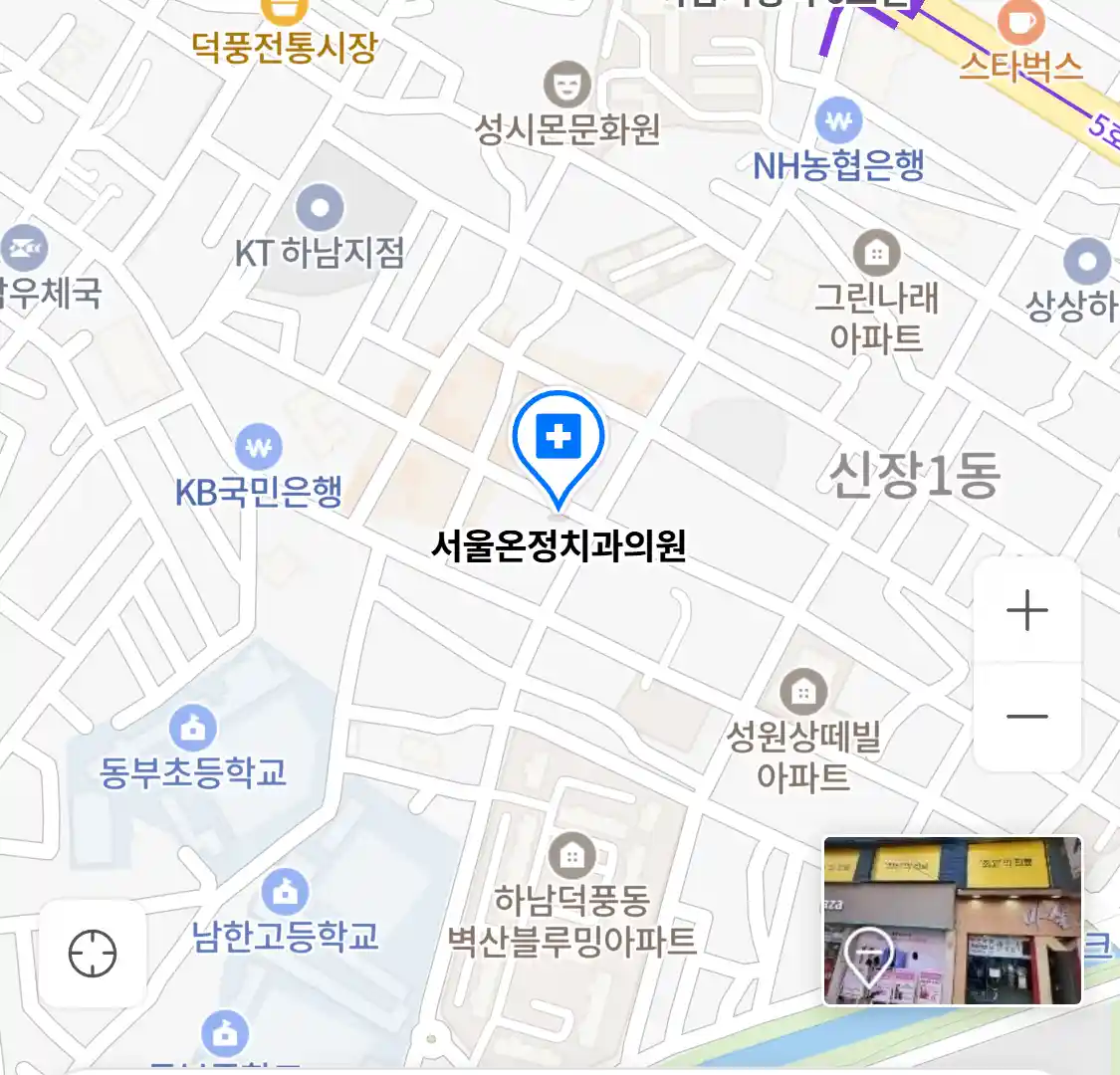Viewport: 1120px width, 1075px height.
Task: Open the NH농협은행 place marker
Action: coord(838,122)
